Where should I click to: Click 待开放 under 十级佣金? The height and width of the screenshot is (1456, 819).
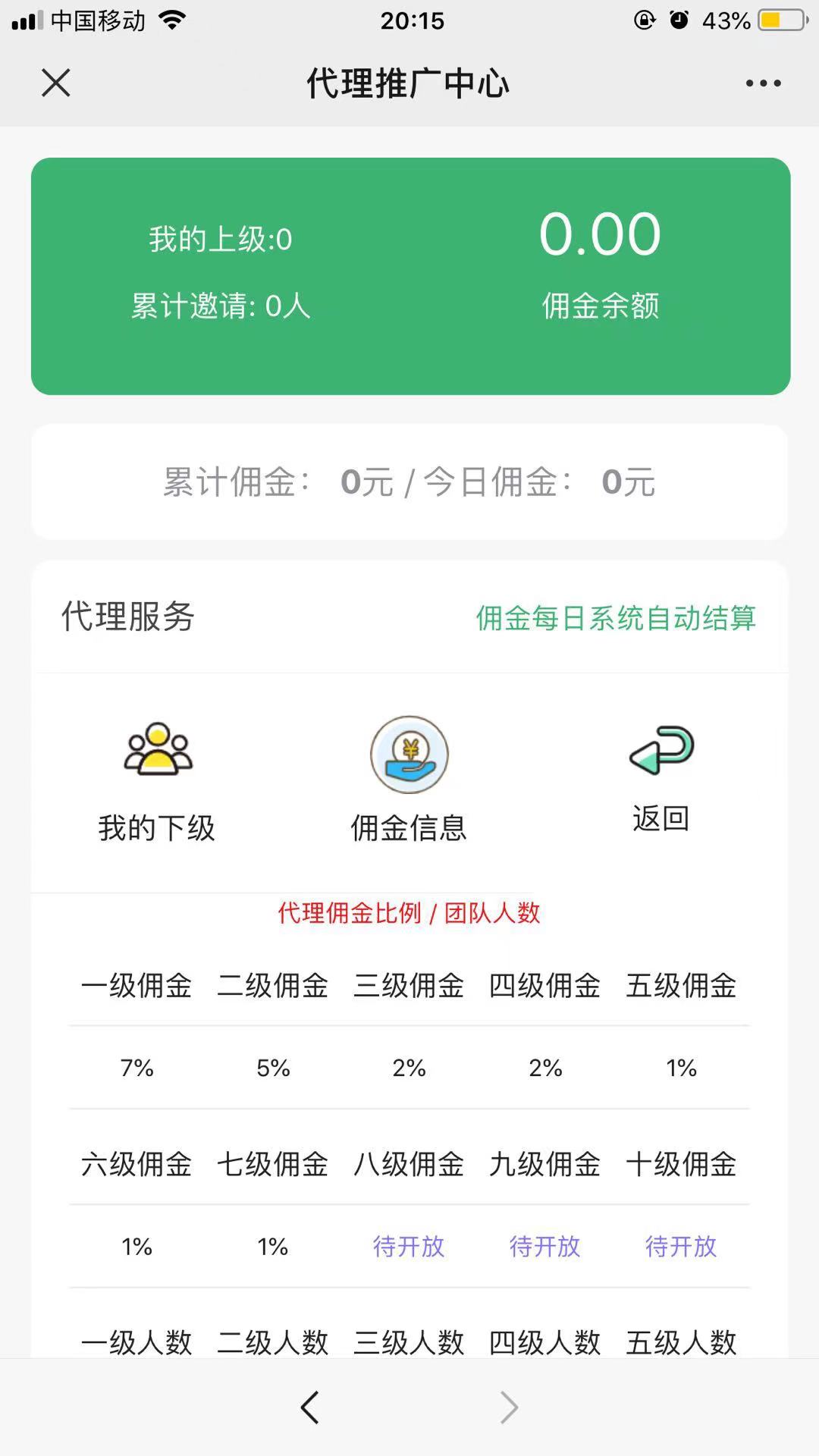pyautogui.click(x=681, y=1246)
